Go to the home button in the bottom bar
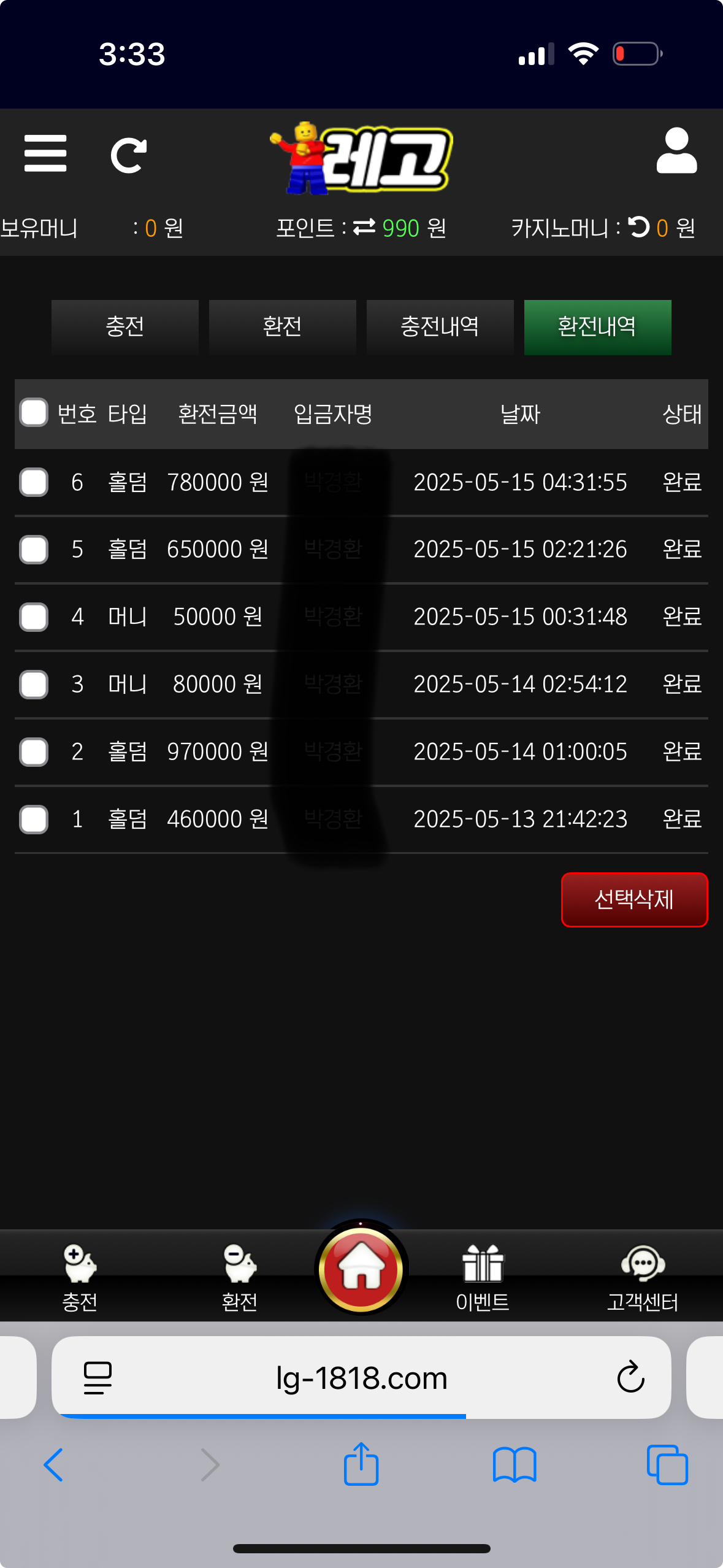 [361, 1267]
